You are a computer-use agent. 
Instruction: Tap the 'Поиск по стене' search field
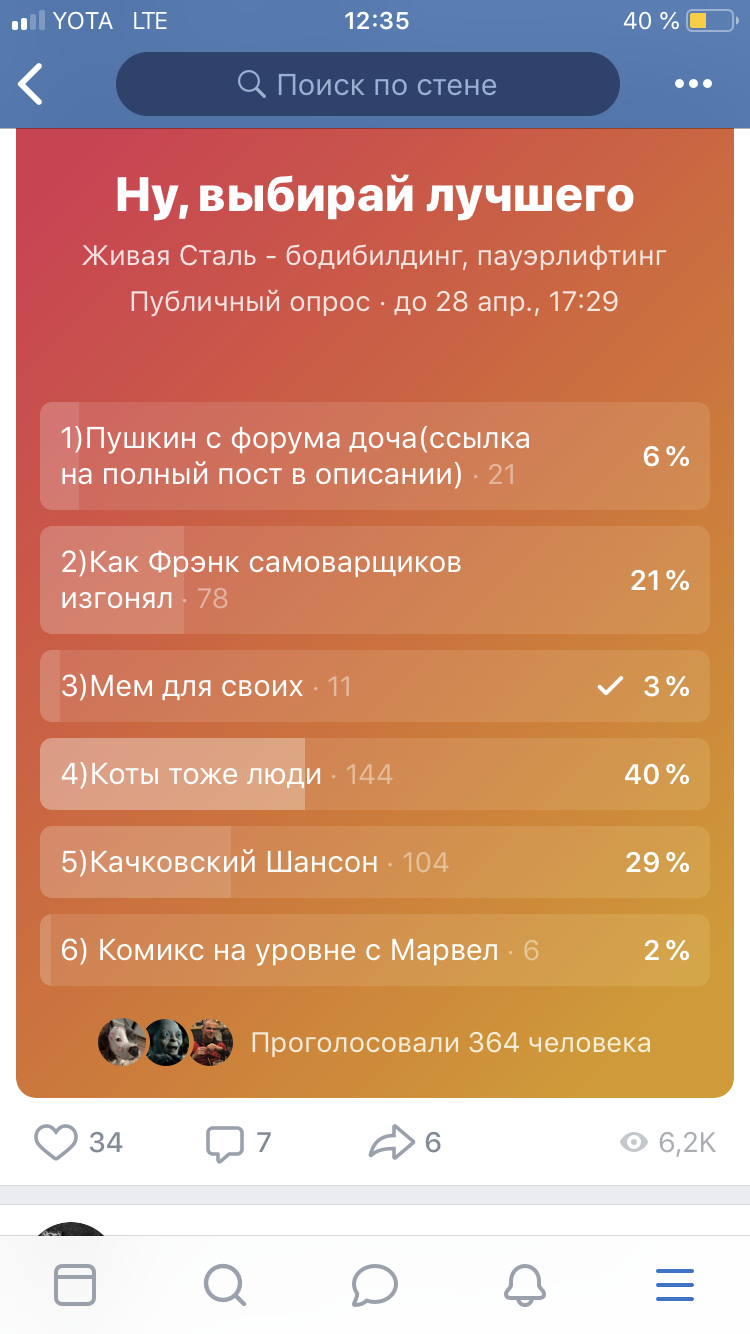pyautogui.click(x=368, y=84)
